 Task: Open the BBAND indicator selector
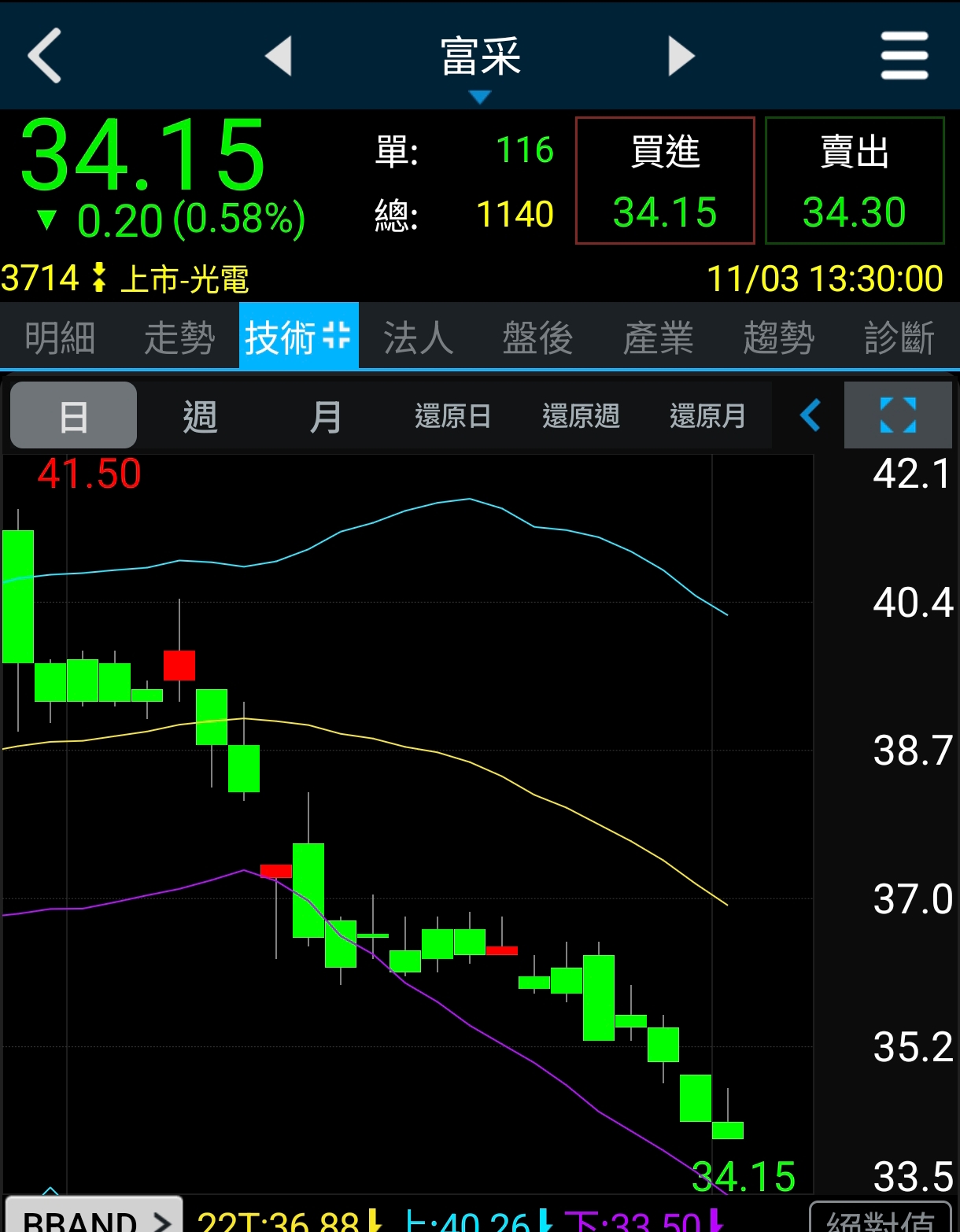pyautogui.click(x=94, y=1218)
